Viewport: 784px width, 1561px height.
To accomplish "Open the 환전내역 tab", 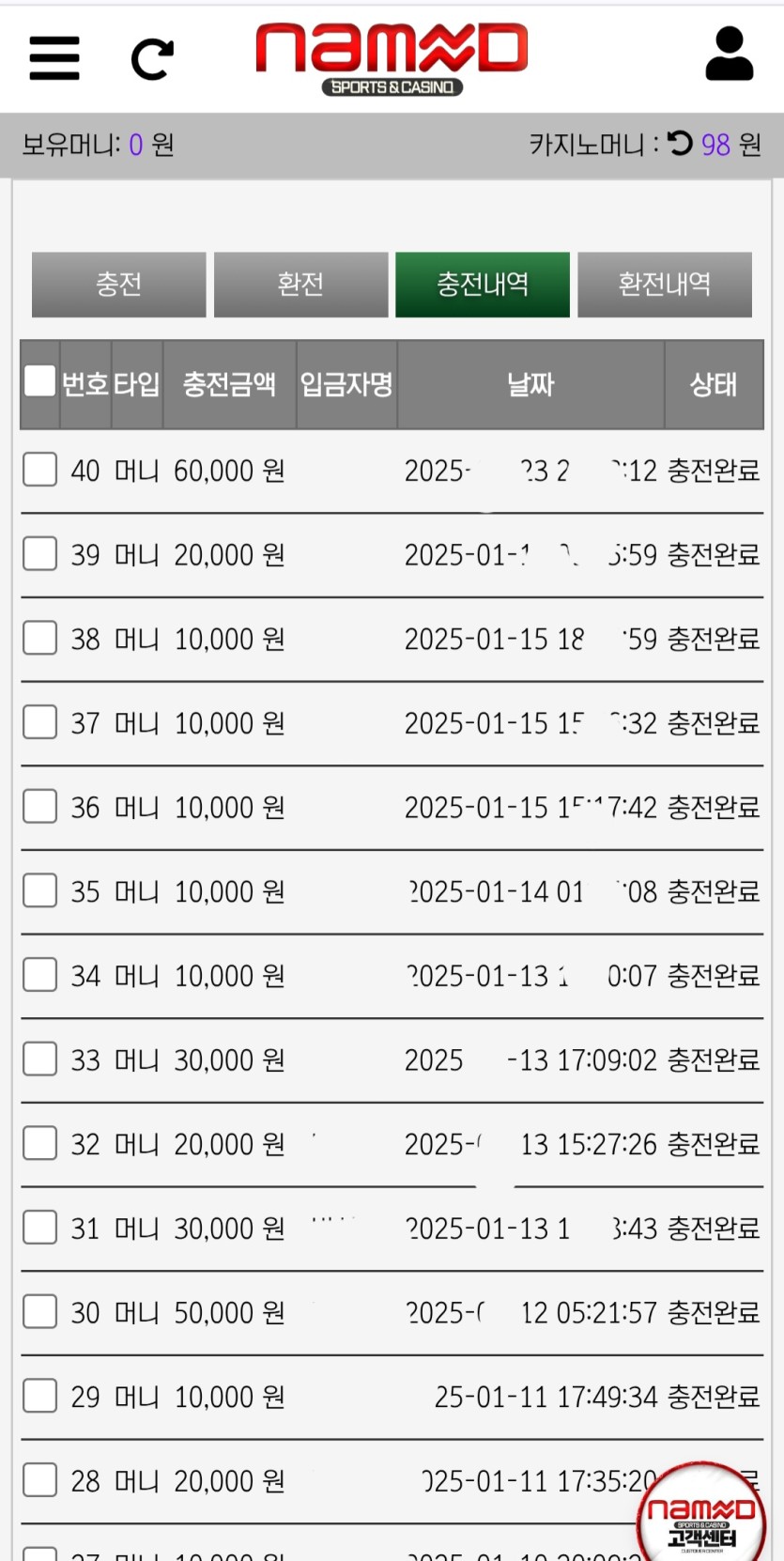I will pyautogui.click(x=664, y=285).
